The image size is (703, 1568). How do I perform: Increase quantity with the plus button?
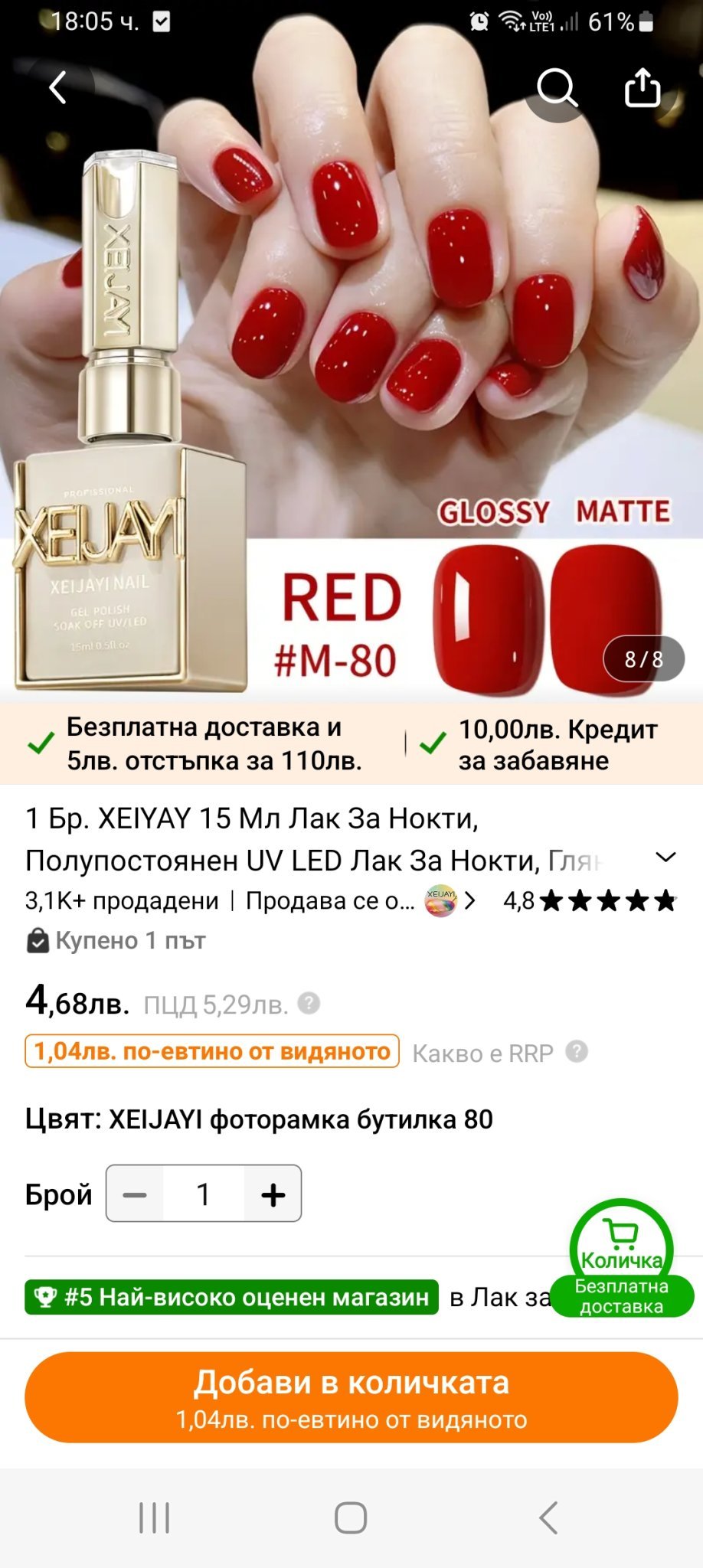273,1194
